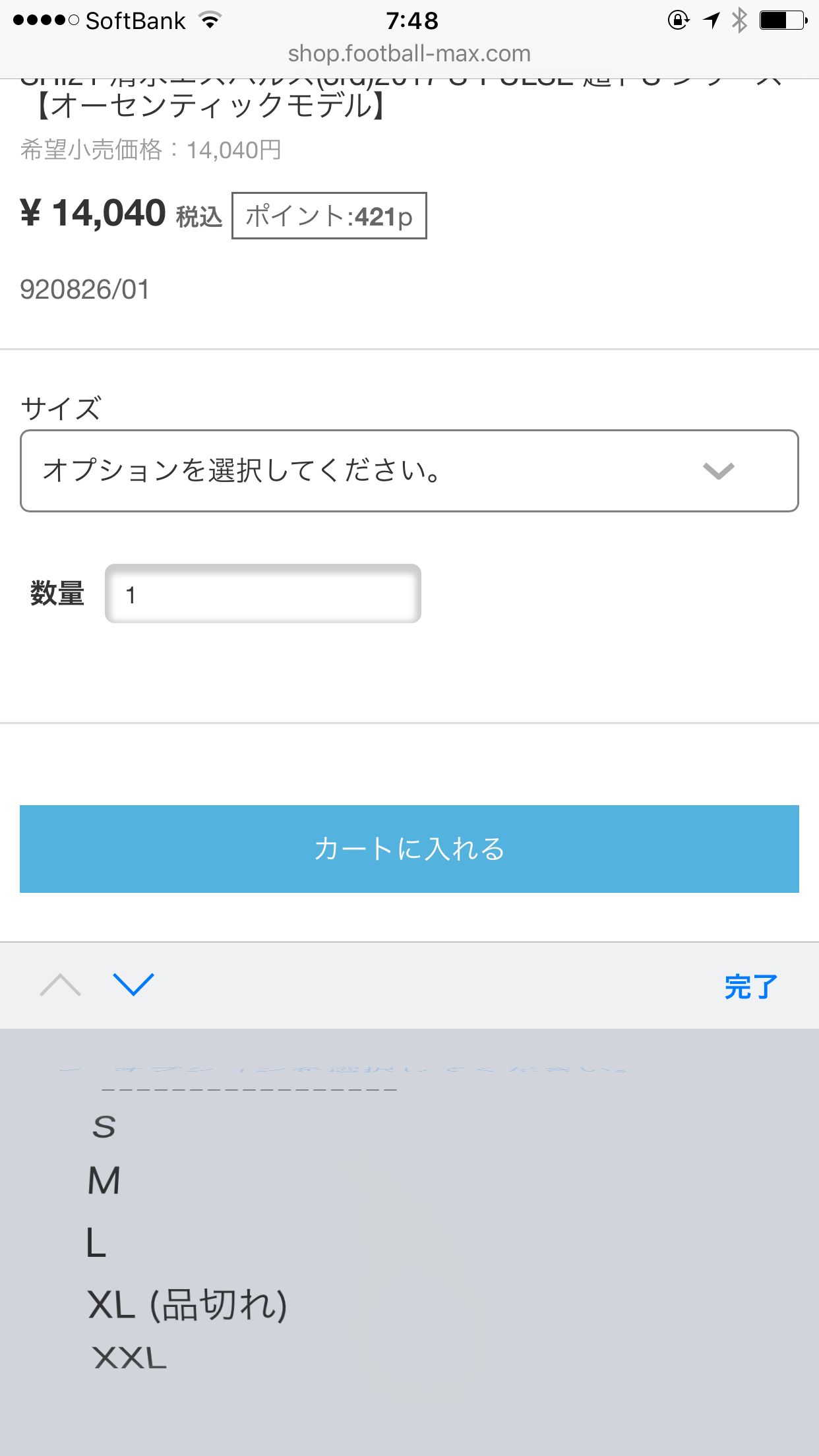
Task: Jump to next field with down arrow
Action: tap(133, 985)
